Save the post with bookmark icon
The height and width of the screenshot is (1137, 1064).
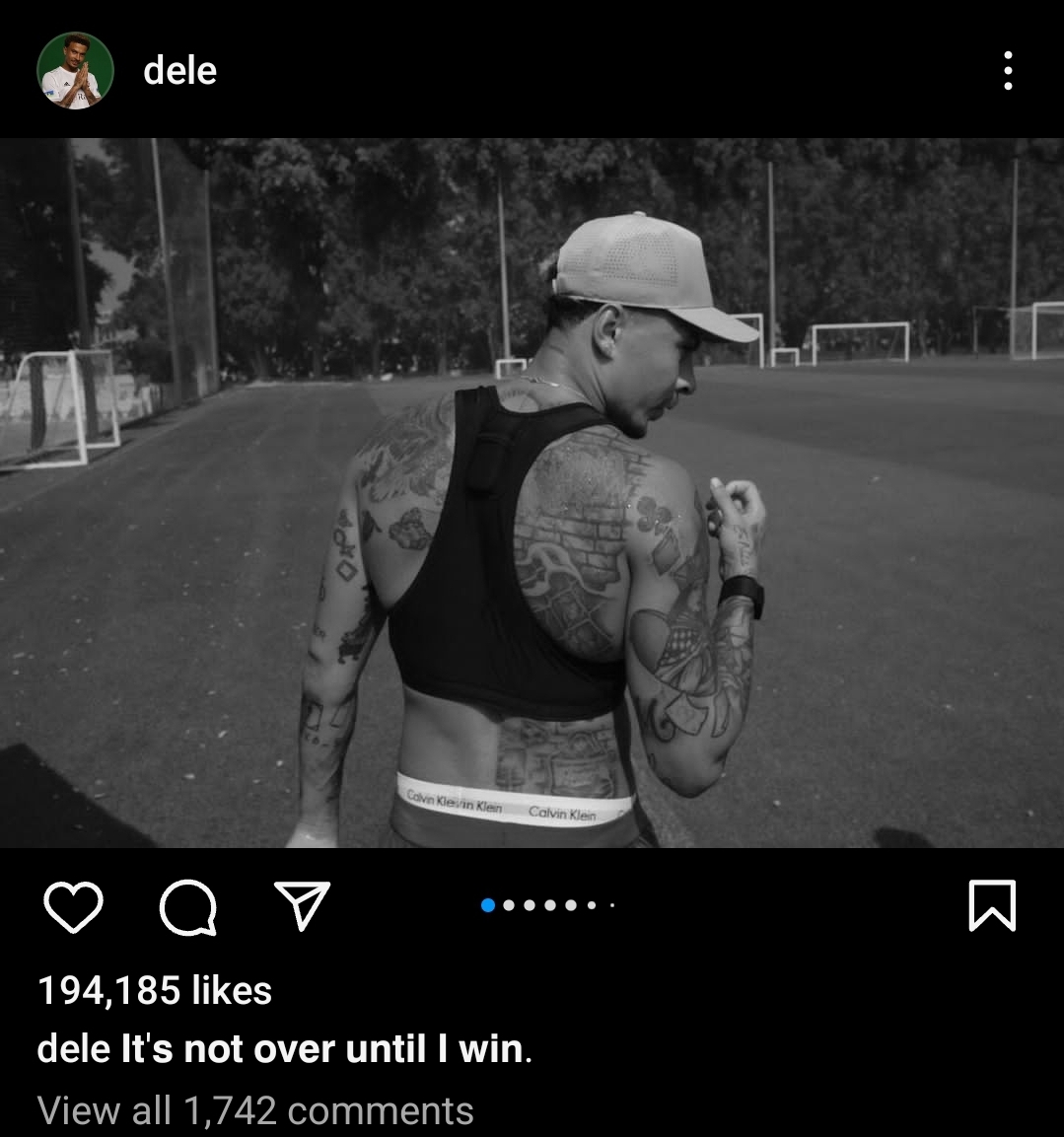991,906
